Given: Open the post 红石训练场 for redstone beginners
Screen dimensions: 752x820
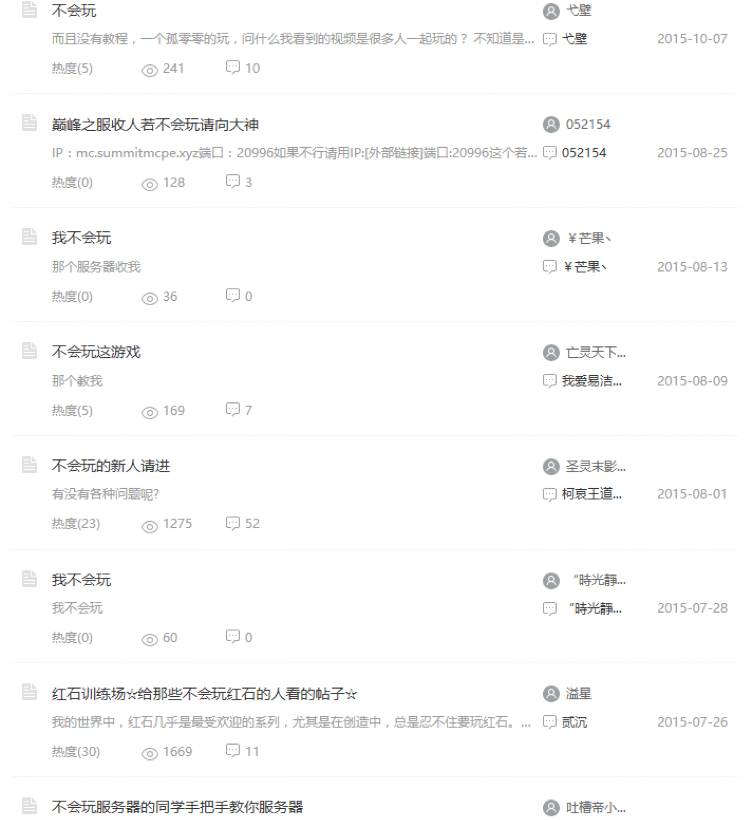Looking at the screenshot, I should [205, 694].
